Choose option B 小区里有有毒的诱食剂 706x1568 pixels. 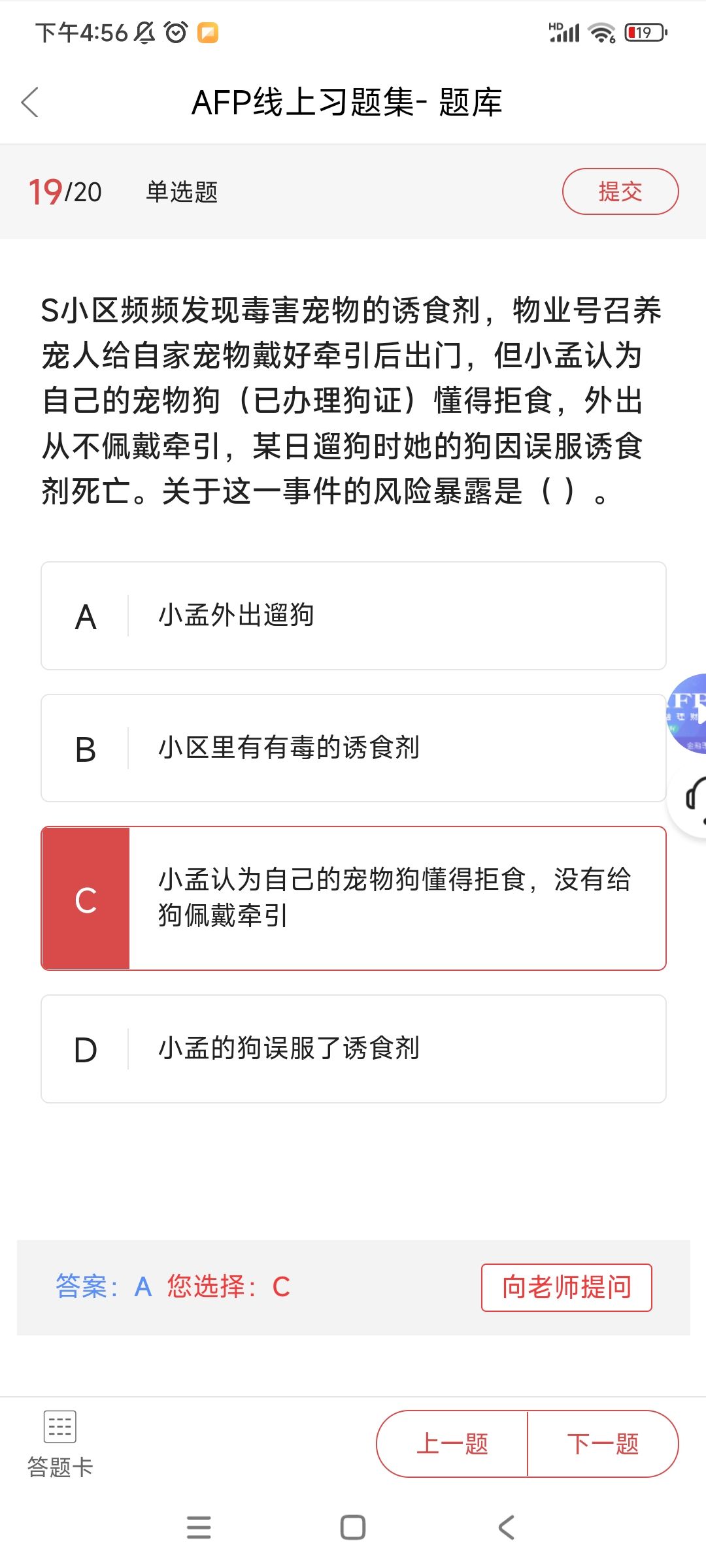point(354,748)
